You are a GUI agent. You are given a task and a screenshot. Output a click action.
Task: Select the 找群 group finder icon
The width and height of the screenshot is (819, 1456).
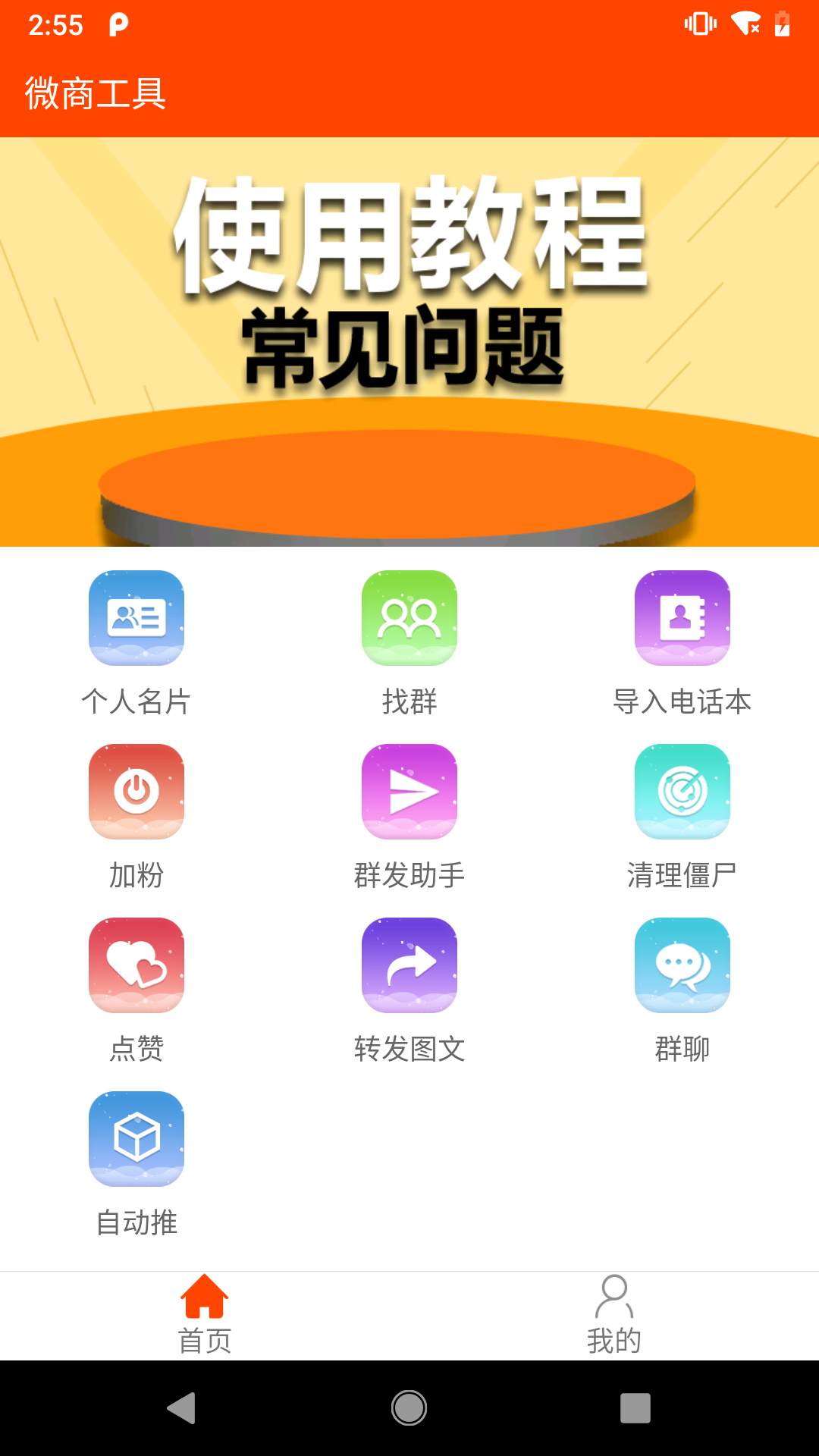pyautogui.click(x=409, y=618)
